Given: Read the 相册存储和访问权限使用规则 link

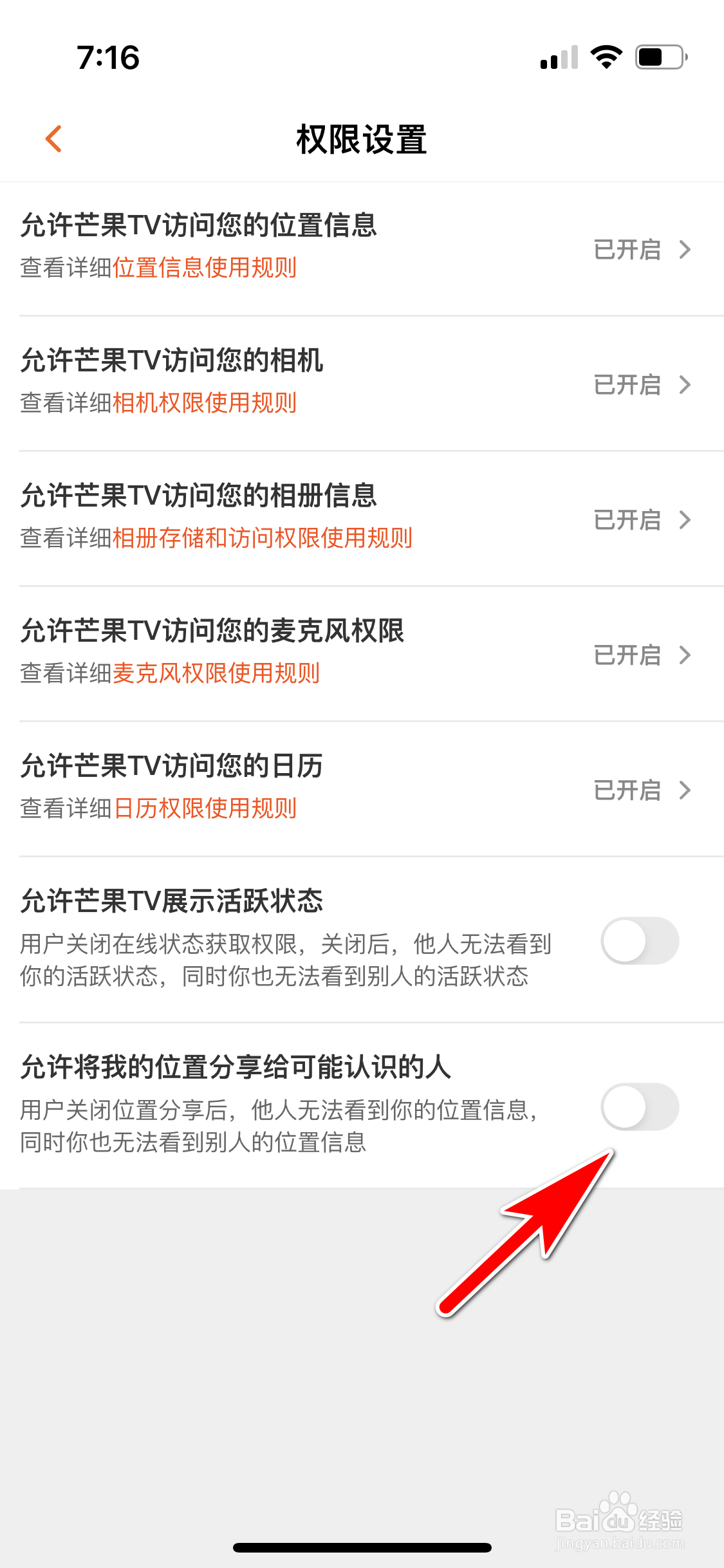Looking at the screenshot, I should click(263, 538).
